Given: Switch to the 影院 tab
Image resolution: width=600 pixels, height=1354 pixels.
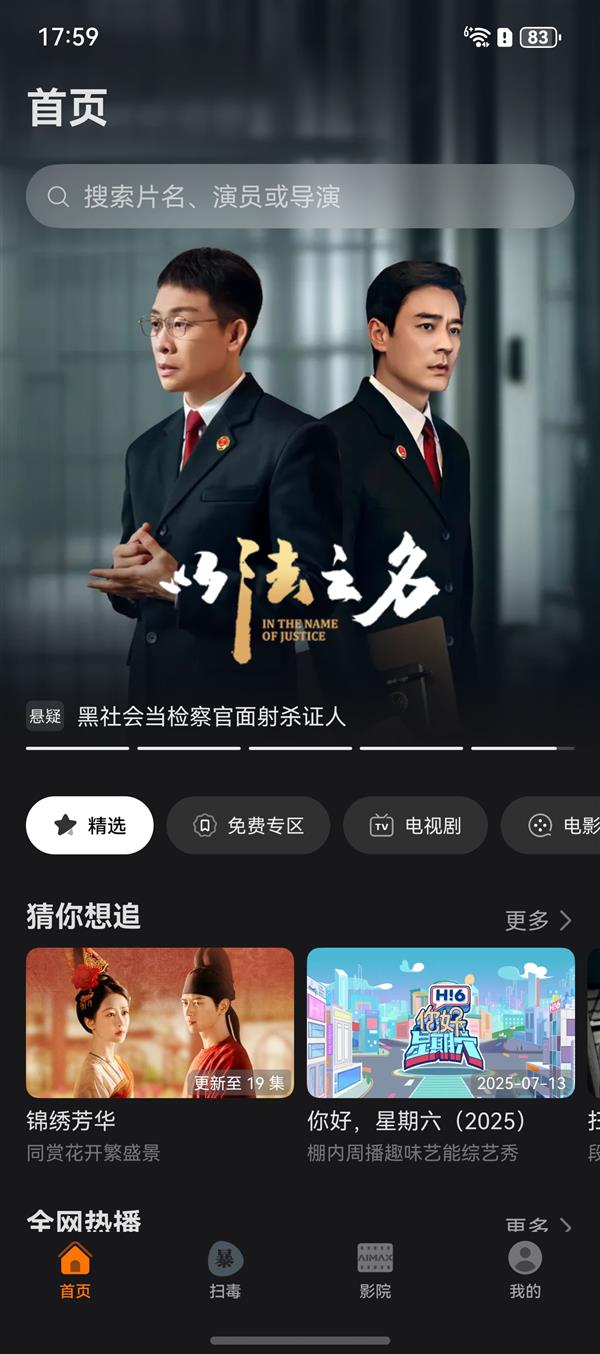Looking at the screenshot, I should tap(375, 1270).
